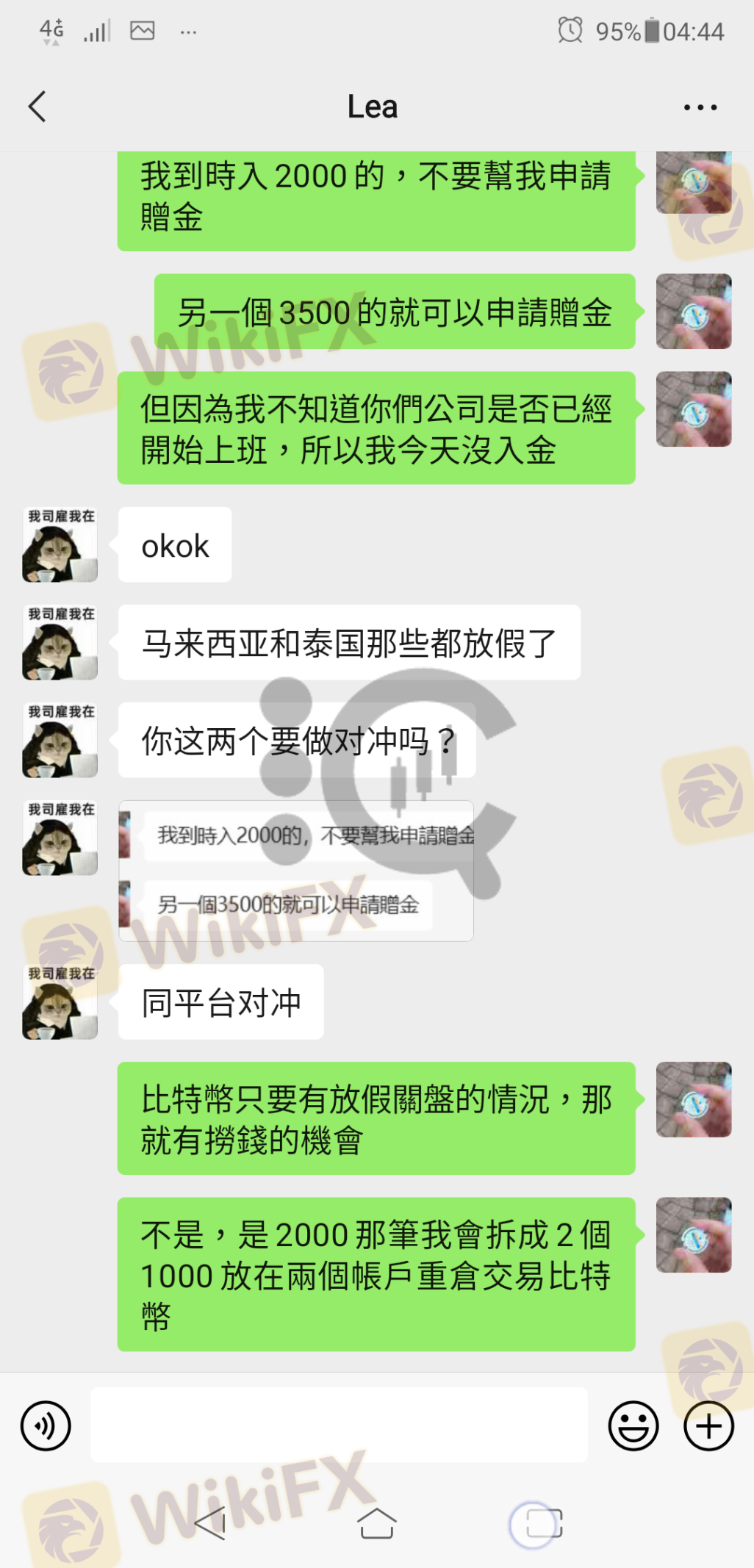Tap the alarm clock icon in the status bar

click(569, 30)
